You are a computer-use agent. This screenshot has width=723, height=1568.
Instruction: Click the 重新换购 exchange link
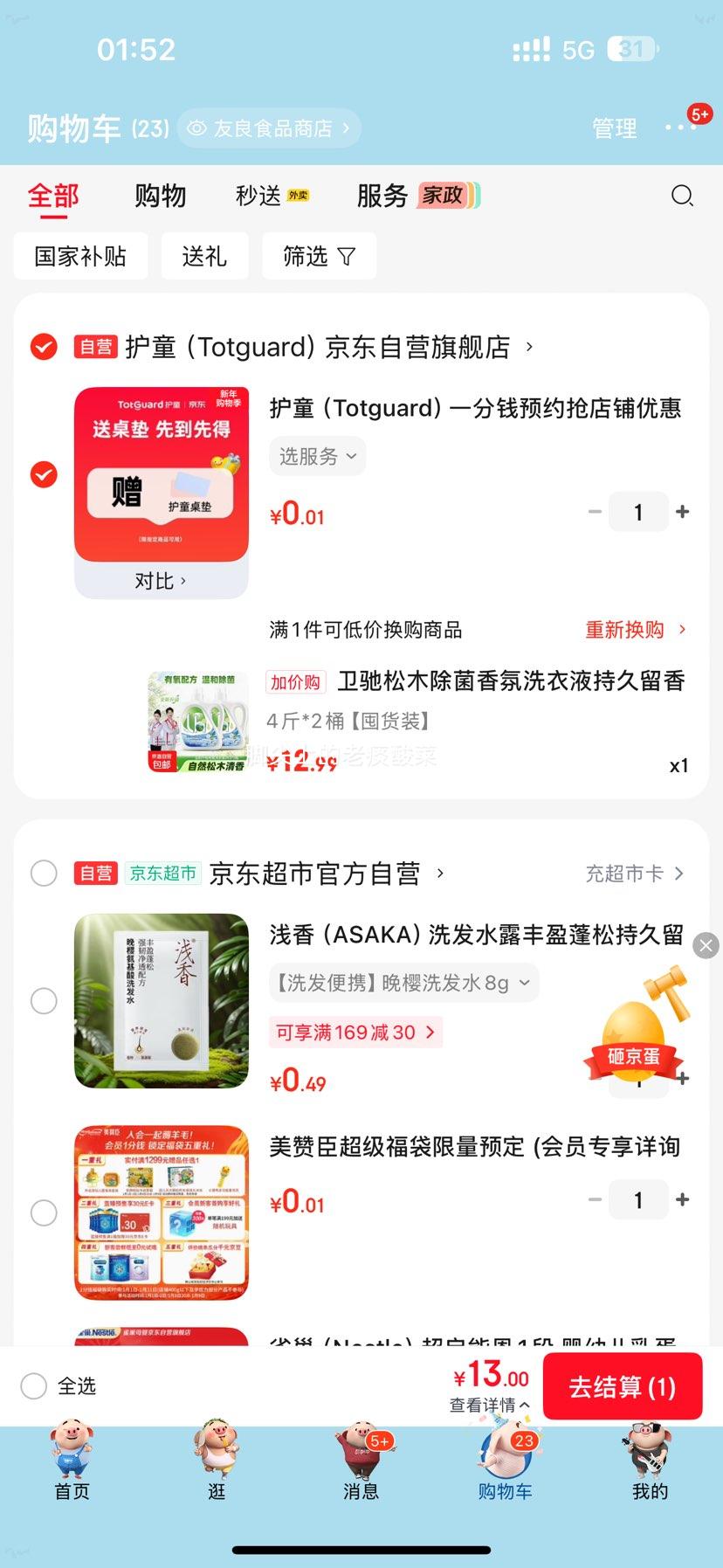[x=623, y=630]
